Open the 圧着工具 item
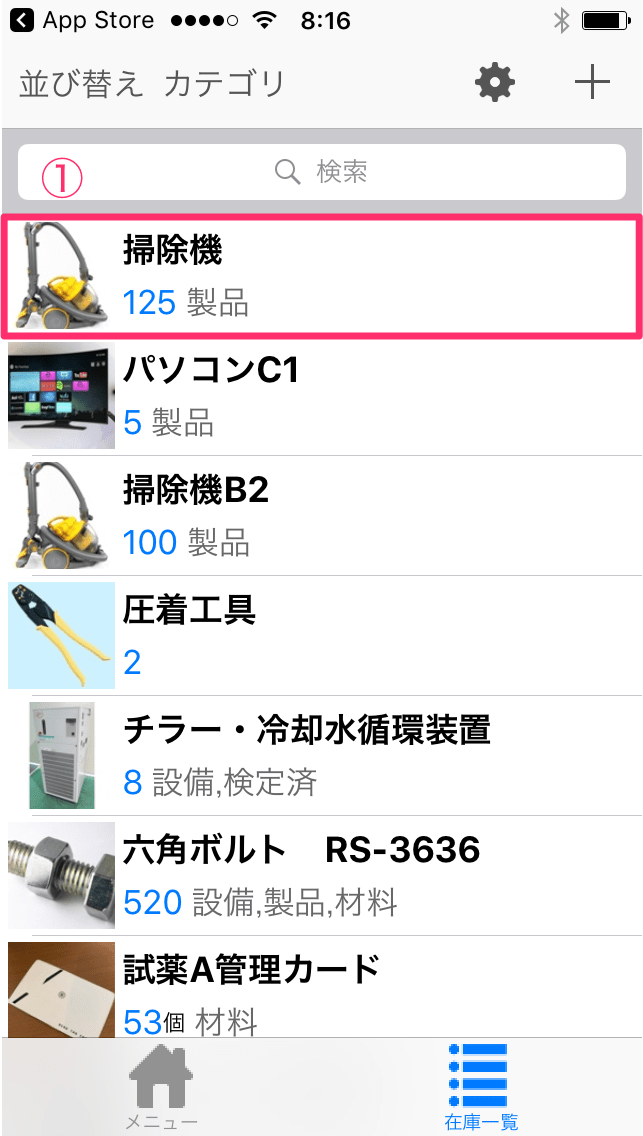The image size is (643, 1136). tap(322, 636)
